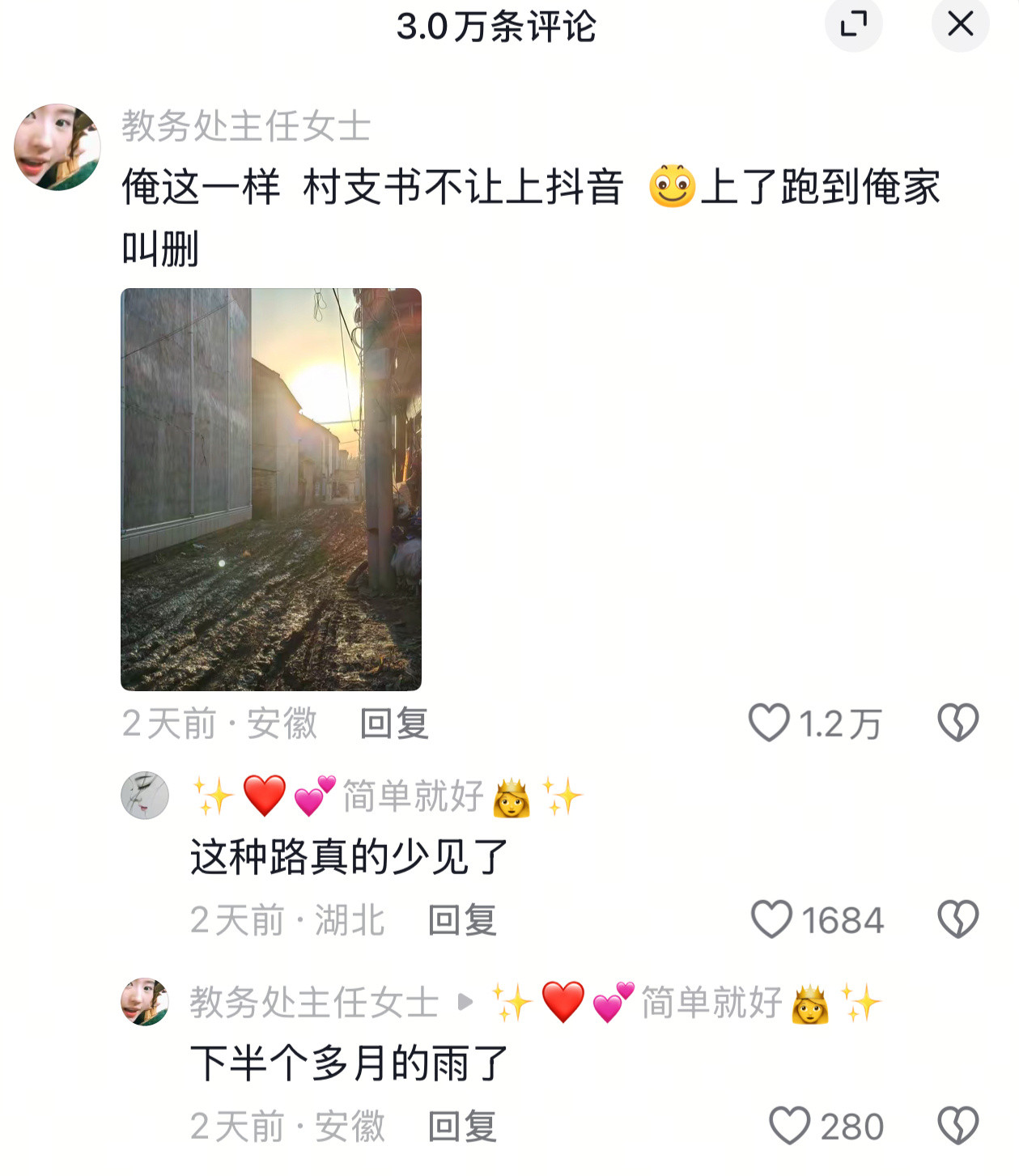Dislike the comment 下半个多月的雨了
The height and width of the screenshot is (1176, 1019).
[x=958, y=1126]
